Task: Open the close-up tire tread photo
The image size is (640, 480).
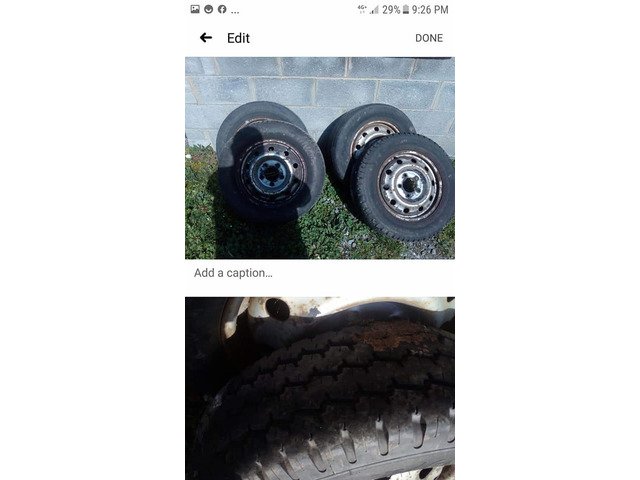Action: [x=320, y=388]
